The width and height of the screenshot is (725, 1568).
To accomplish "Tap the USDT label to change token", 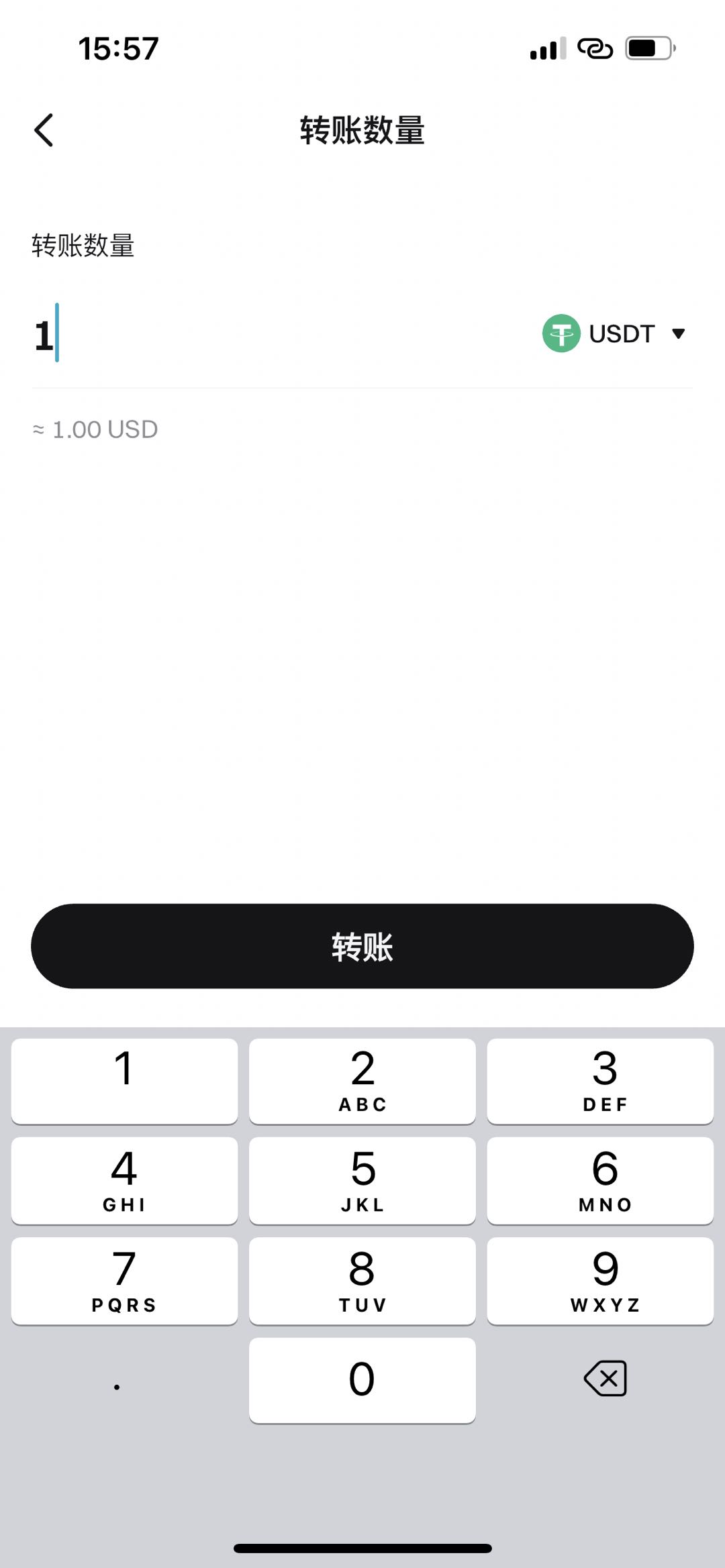I will (x=621, y=333).
